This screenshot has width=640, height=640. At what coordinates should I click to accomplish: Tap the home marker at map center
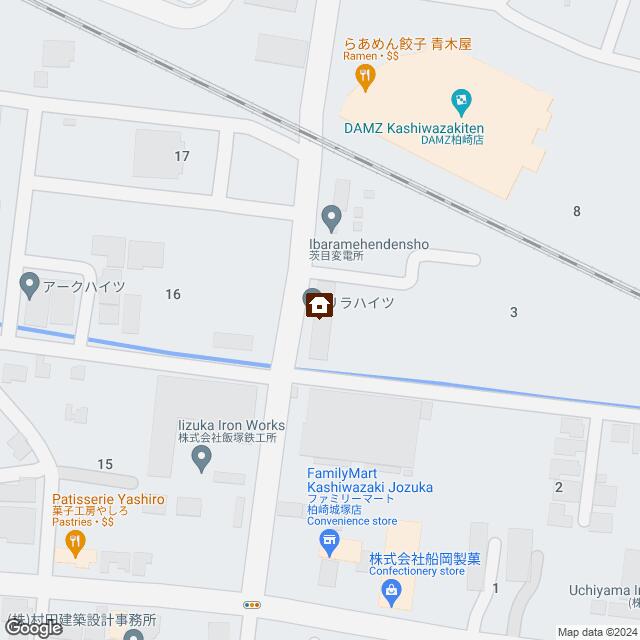click(319, 306)
